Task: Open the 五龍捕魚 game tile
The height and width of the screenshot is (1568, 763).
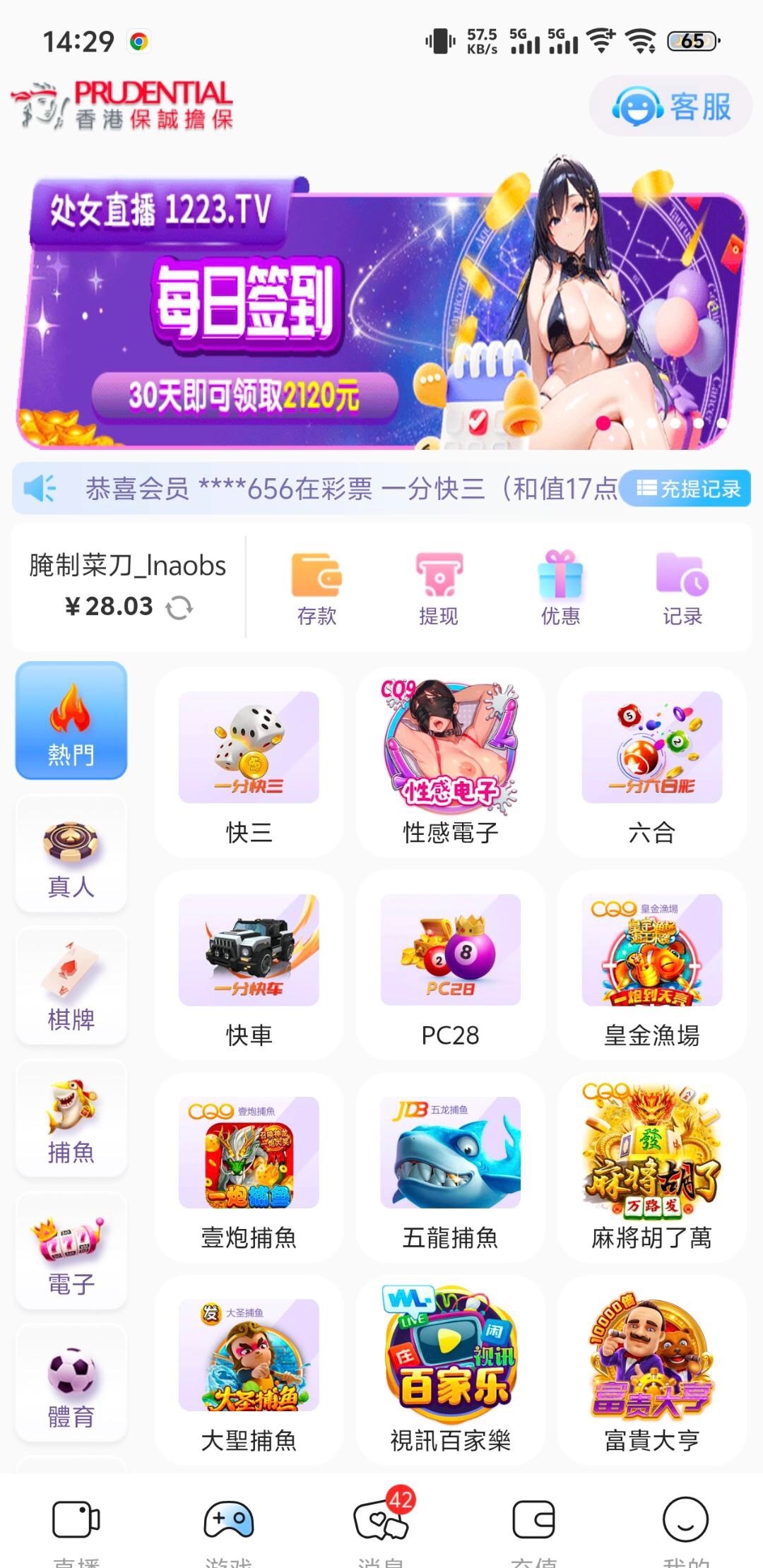Action: point(450,1169)
